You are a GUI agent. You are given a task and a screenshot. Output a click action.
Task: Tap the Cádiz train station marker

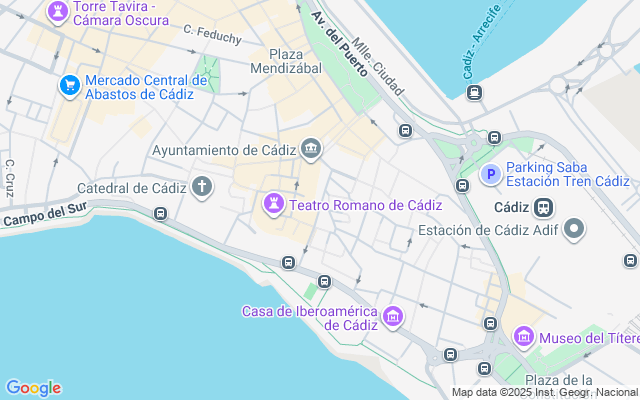click(x=543, y=208)
